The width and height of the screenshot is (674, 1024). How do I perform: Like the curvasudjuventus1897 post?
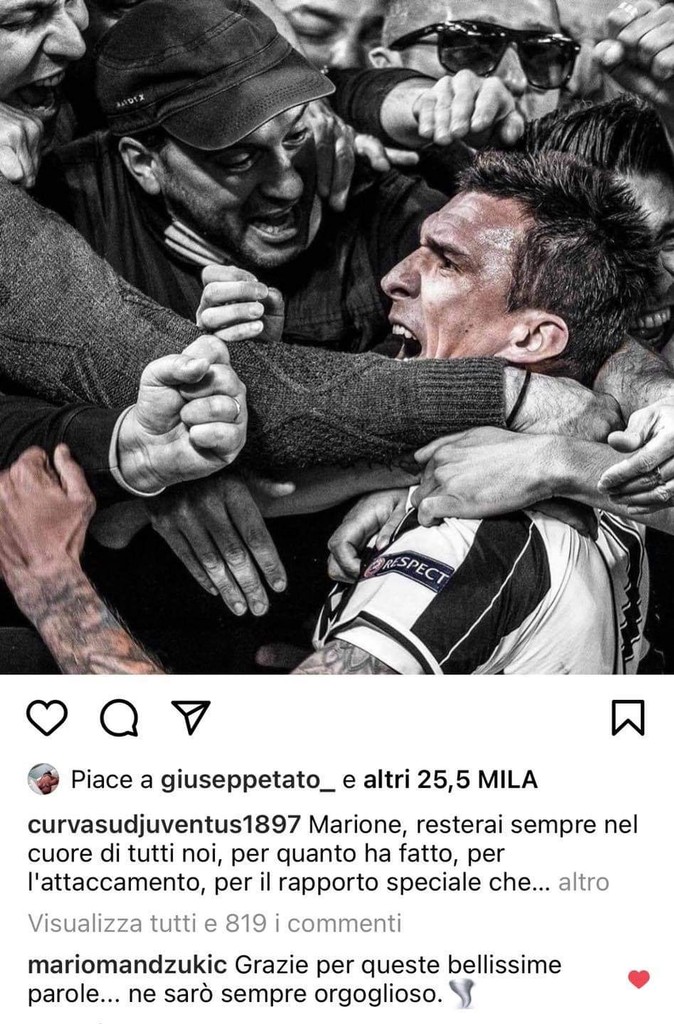47,717
